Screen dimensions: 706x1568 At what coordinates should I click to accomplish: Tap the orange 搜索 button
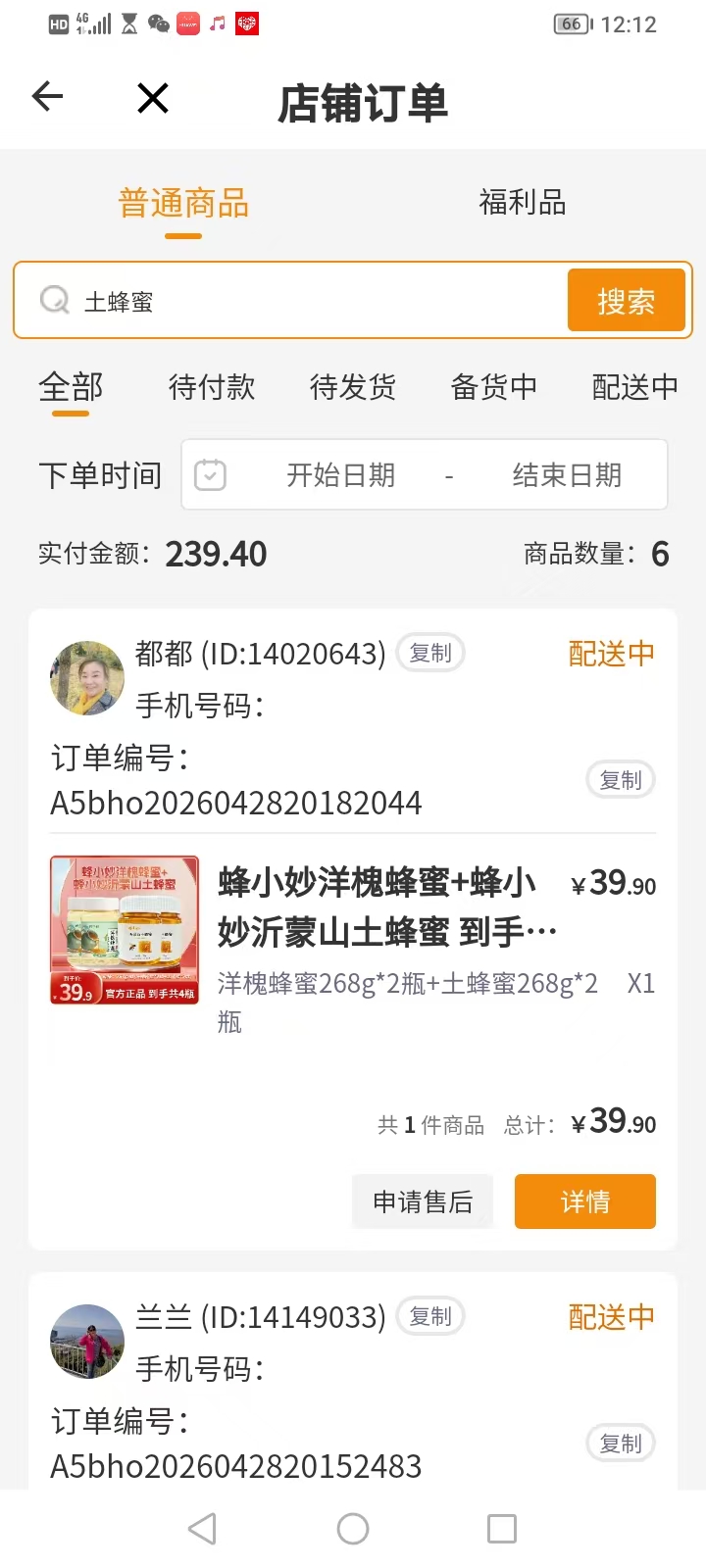tap(627, 301)
